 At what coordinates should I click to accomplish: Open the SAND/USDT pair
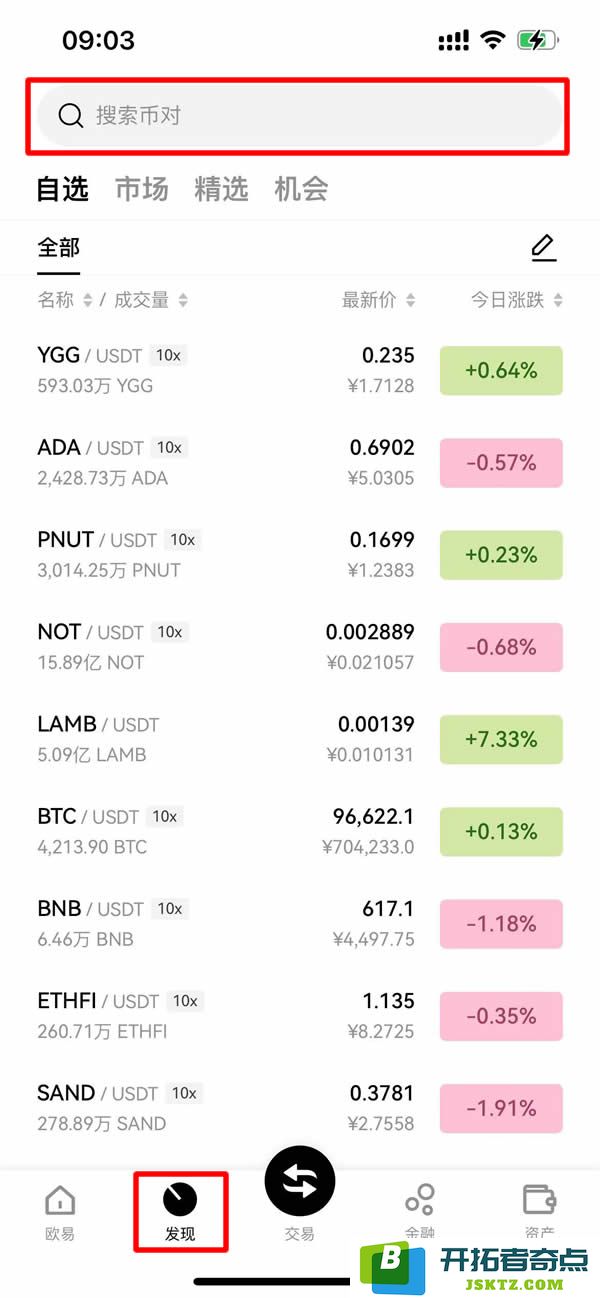click(300, 1108)
